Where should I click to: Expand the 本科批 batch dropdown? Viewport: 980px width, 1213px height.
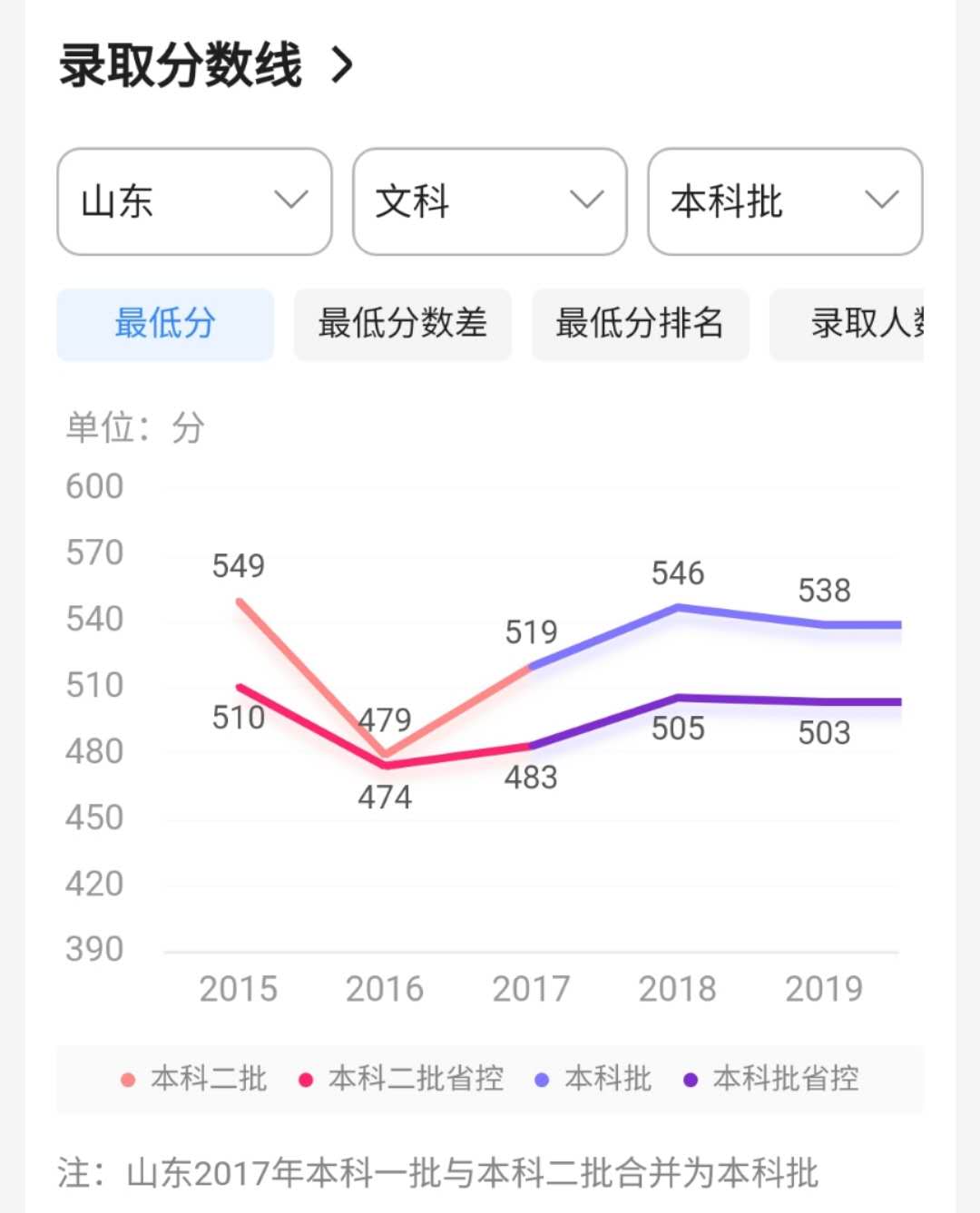coord(785,201)
